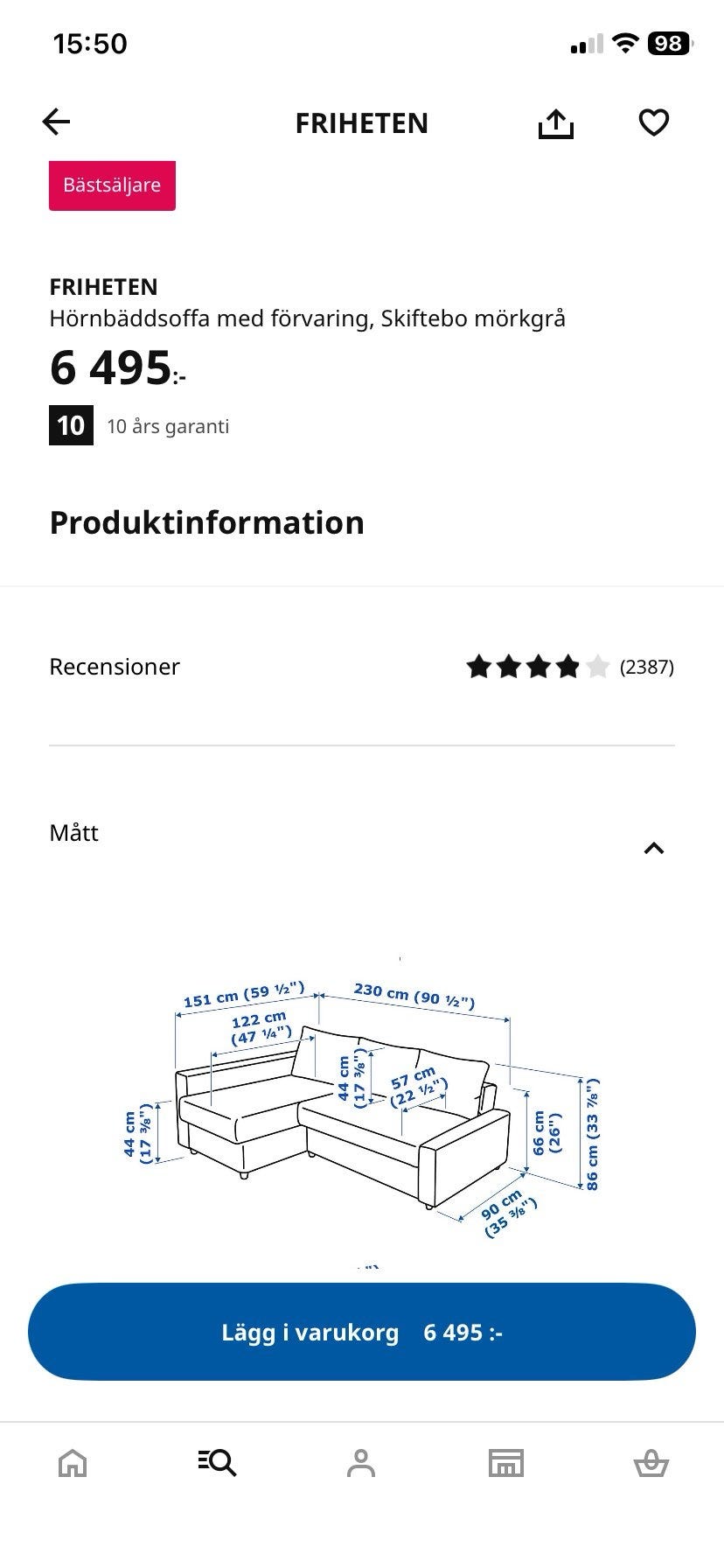724x1568 pixels.
Task: Share the FRIHETEN product
Action: 555,123
